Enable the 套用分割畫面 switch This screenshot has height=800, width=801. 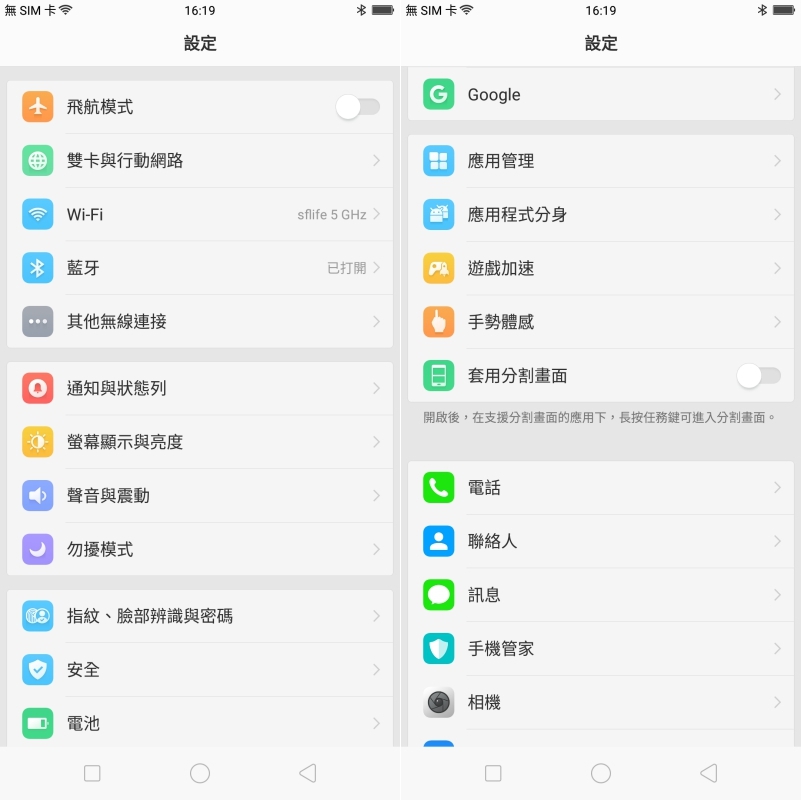(758, 376)
